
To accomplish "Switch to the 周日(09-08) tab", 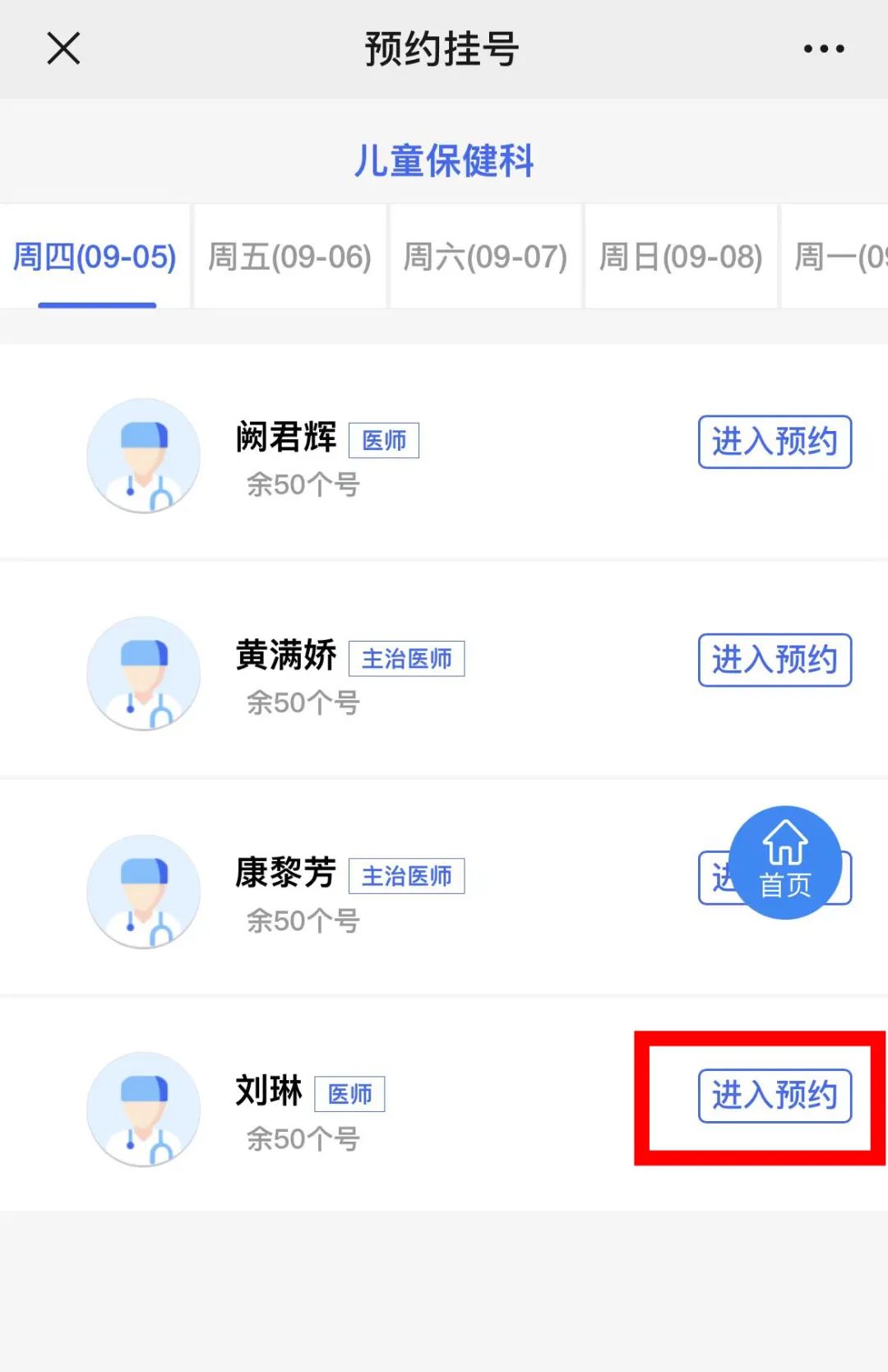I will coord(681,257).
